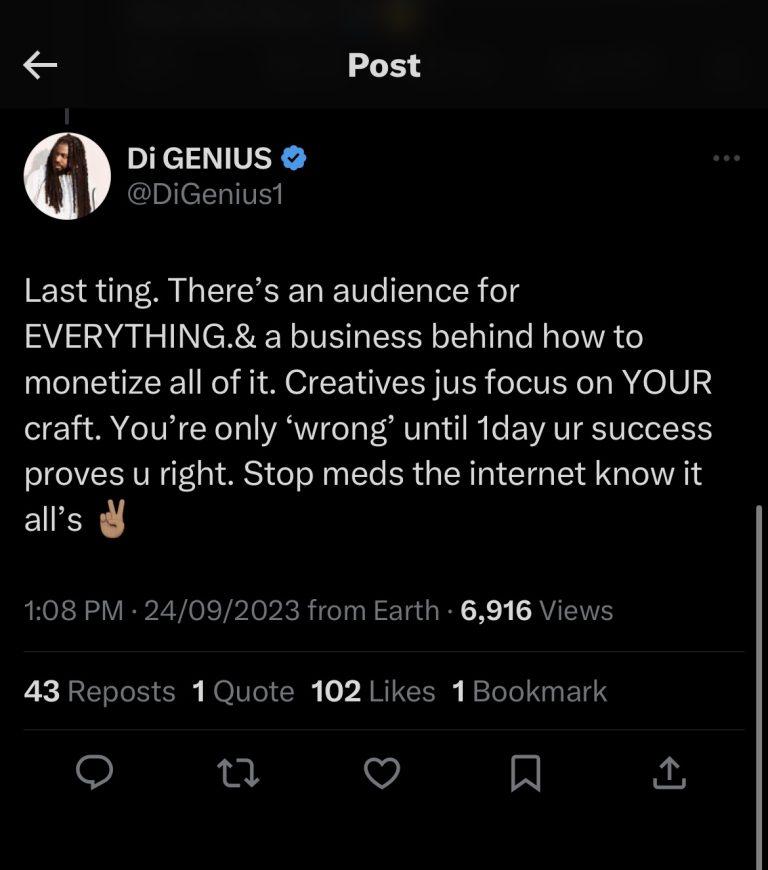View the 102 Likes list
The image size is (768, 870).
[x=373, y=691]
